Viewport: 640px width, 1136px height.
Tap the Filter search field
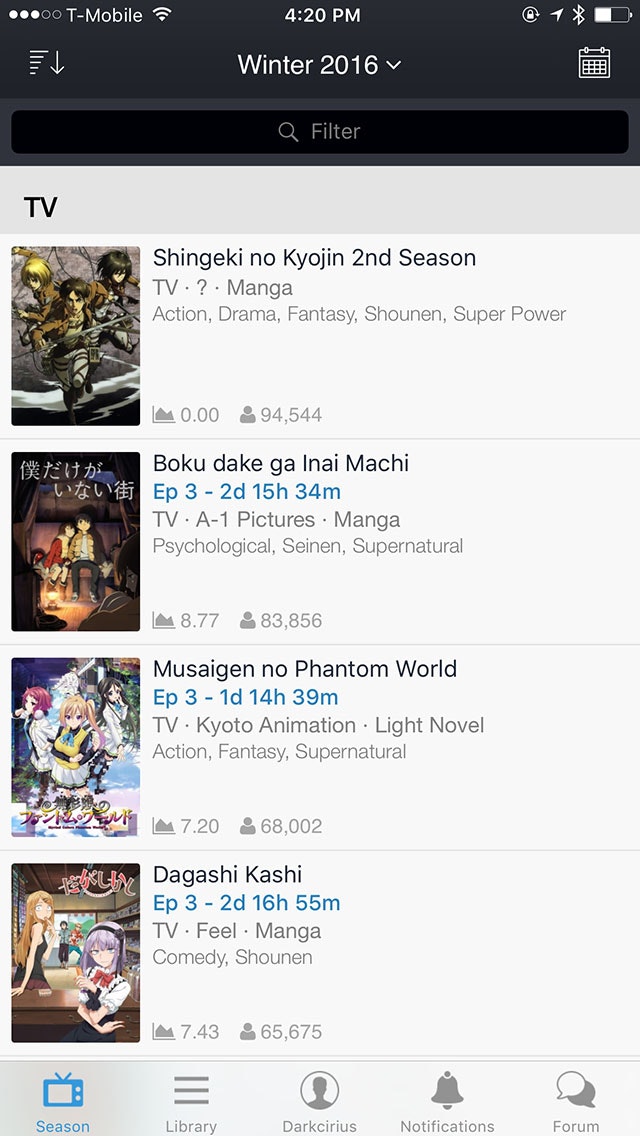pos(320,132)
